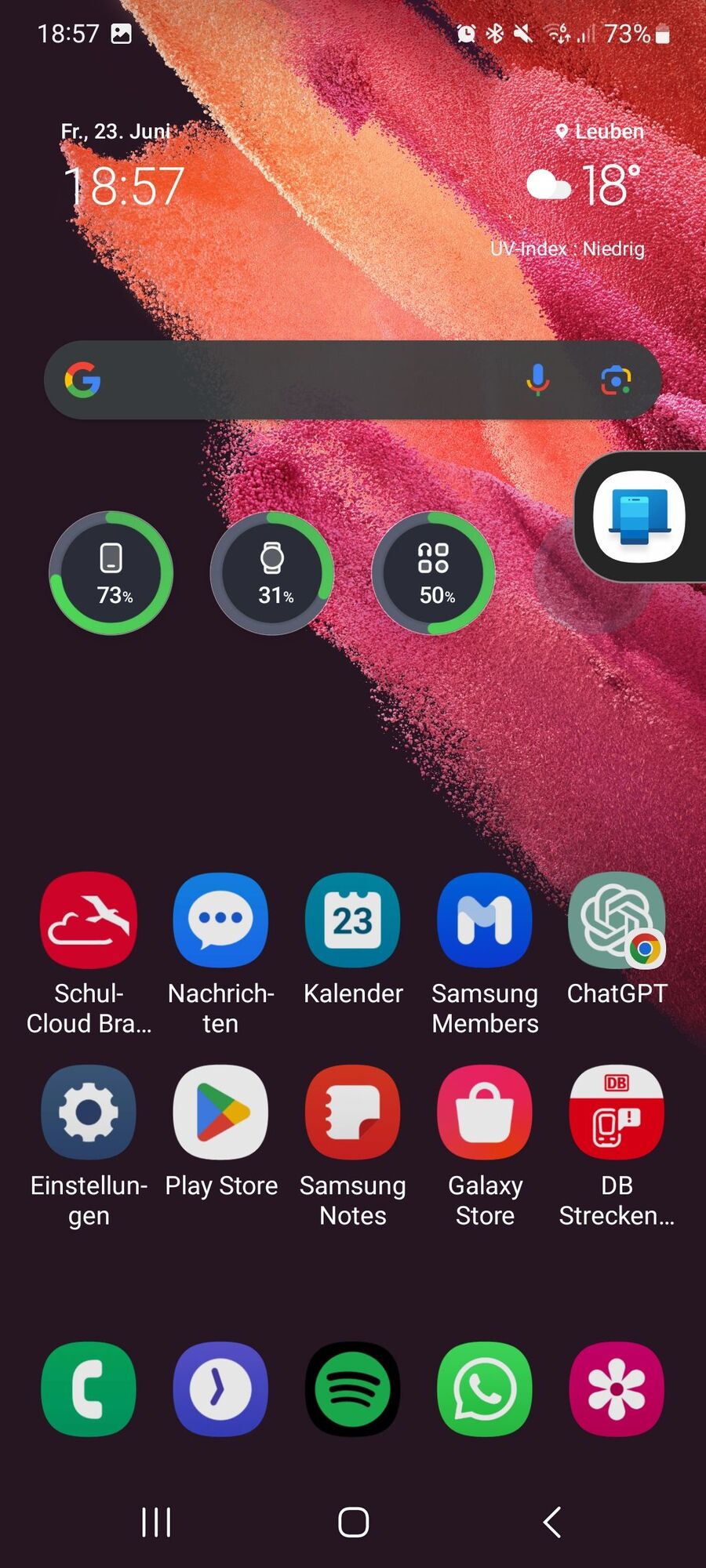This screenshot has height=1568, width=706.
Task: Open Einstellungen
Action: (x=89, y=1112)
